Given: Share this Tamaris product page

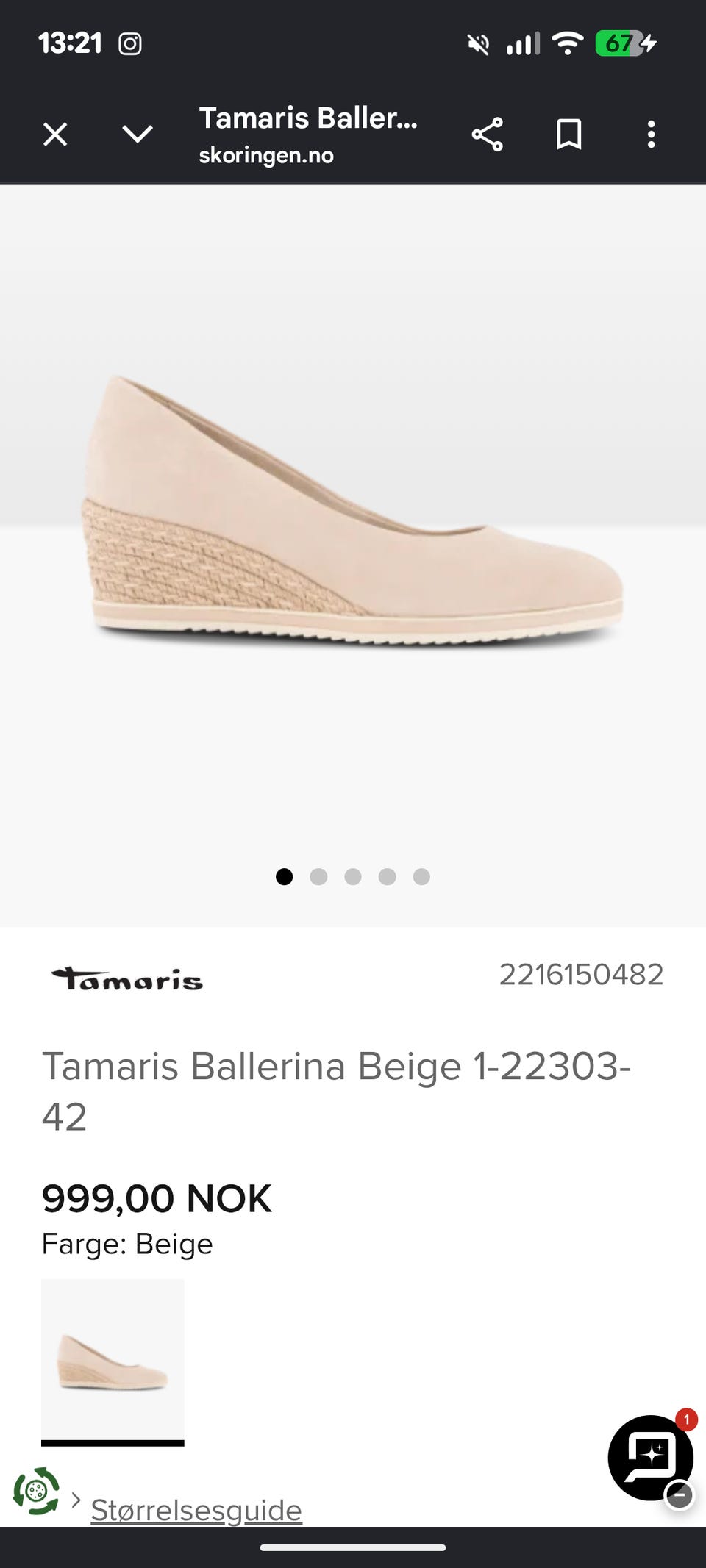Looking at the screenshot, I should 487,135.
